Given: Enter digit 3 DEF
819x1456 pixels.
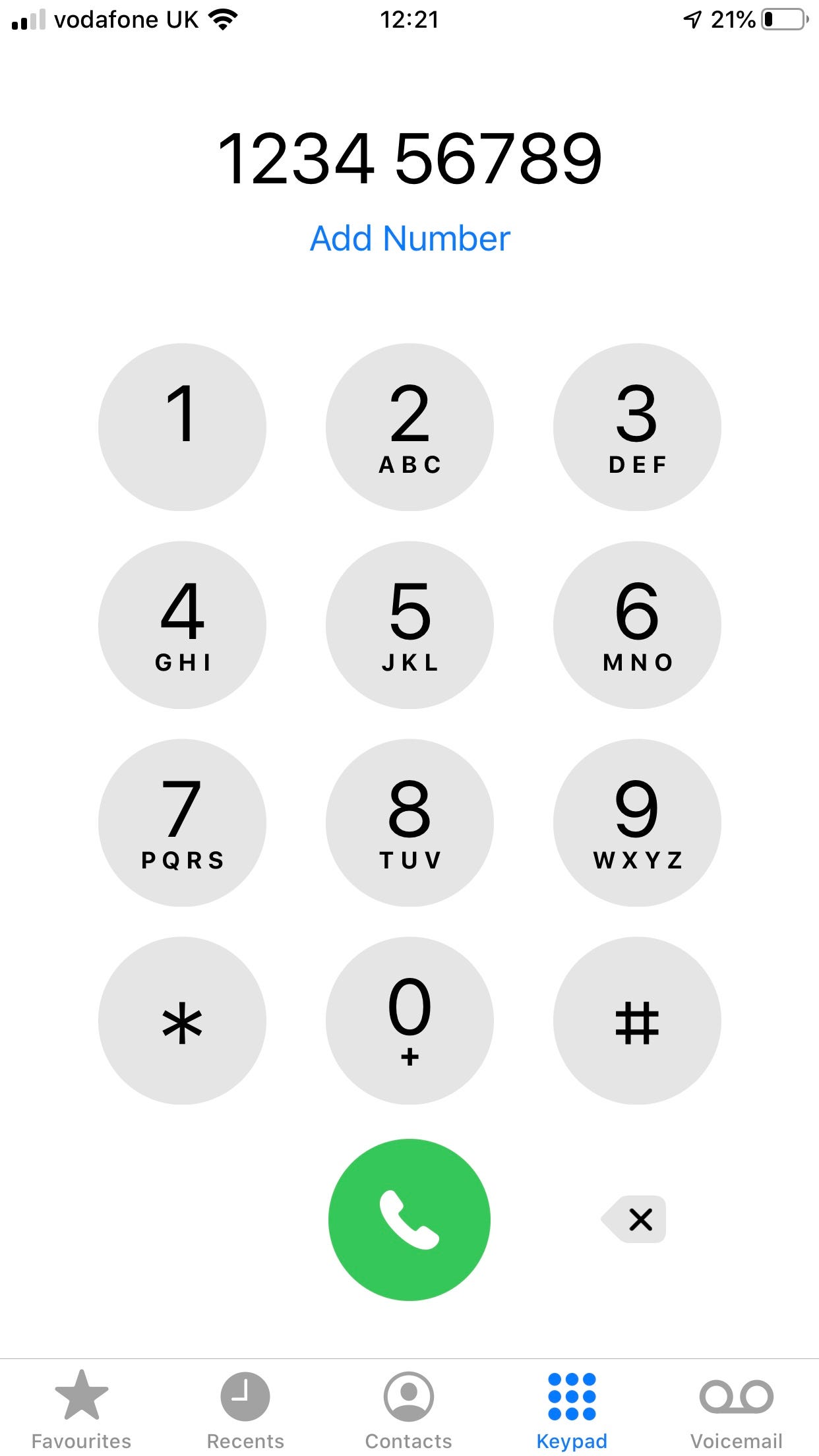Looking at the screenshot, I should point(637,427).
